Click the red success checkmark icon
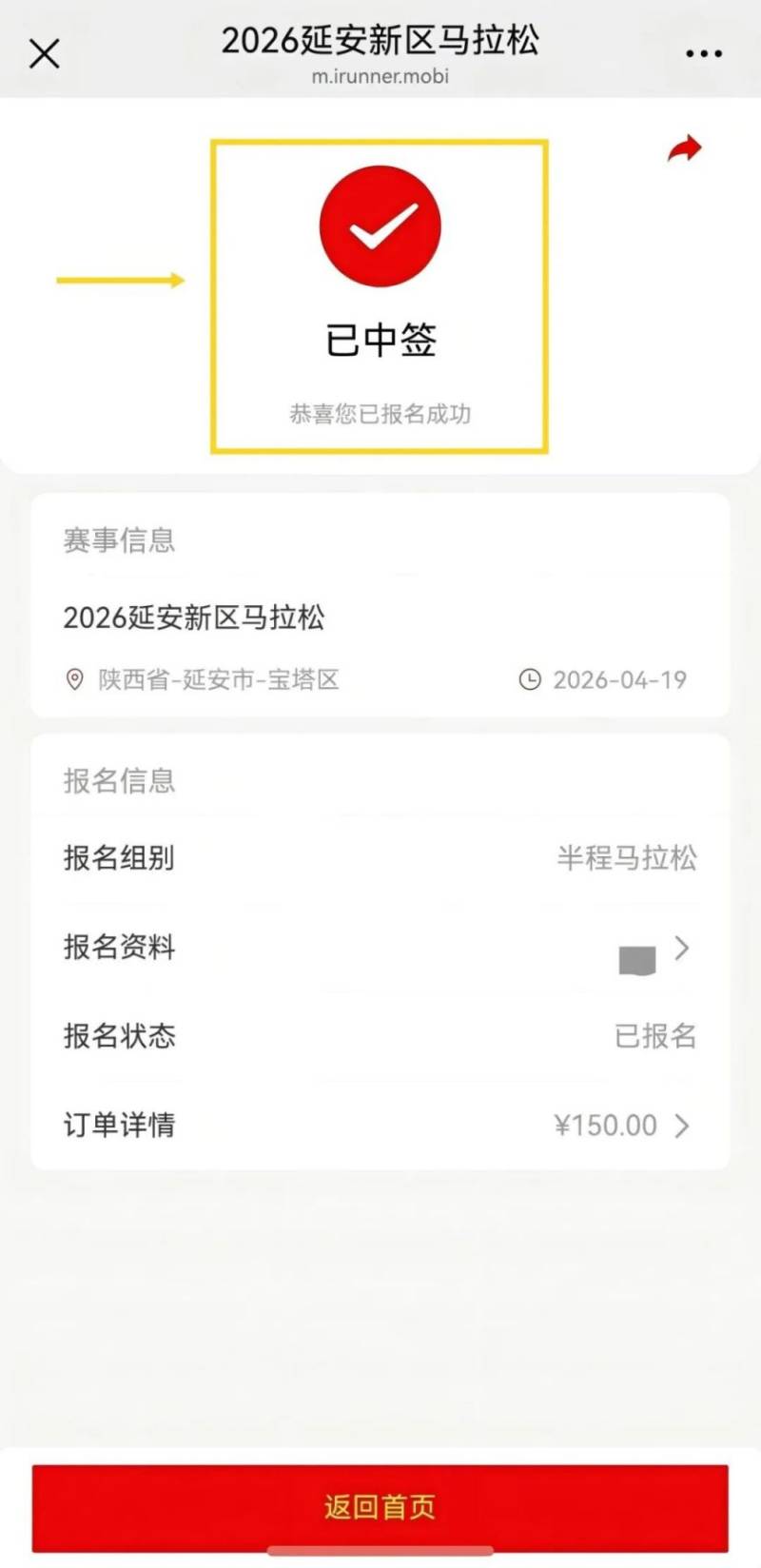 (380, 226)
